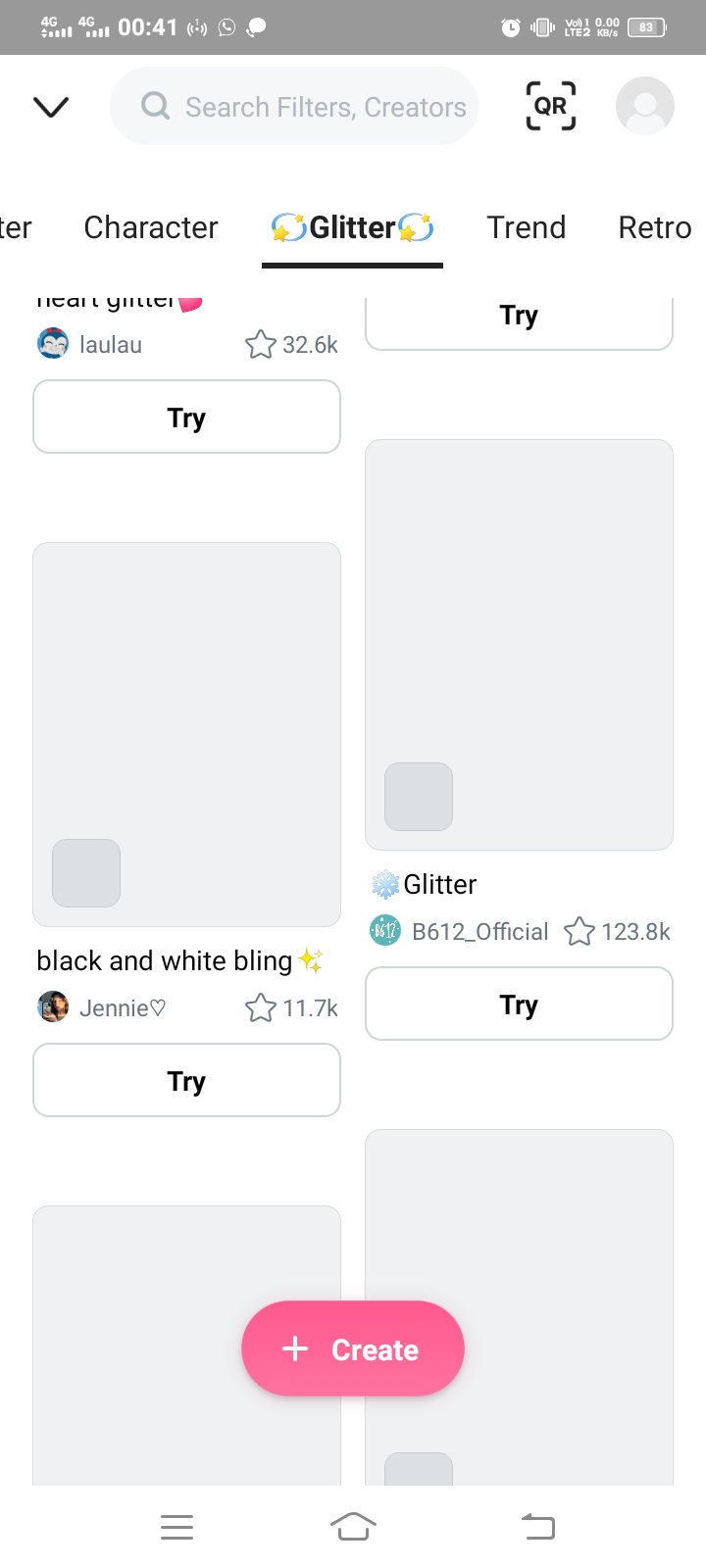Switch to the Character tab
The width and height of the screenshot is (706, 1568).
[x=151, y=227]
